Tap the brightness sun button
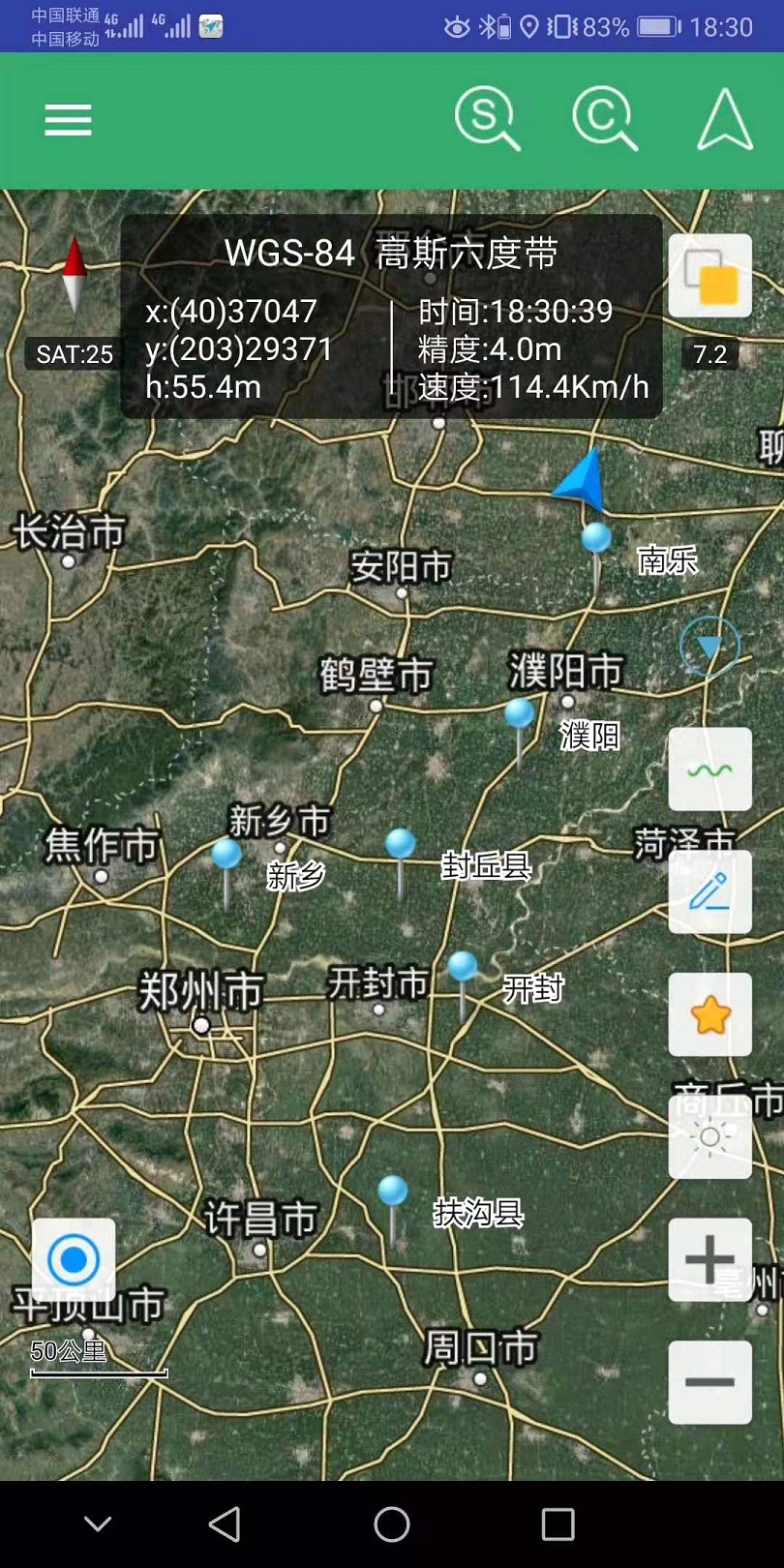Viewport: 784px width, 1568px height. (710, 1137)
